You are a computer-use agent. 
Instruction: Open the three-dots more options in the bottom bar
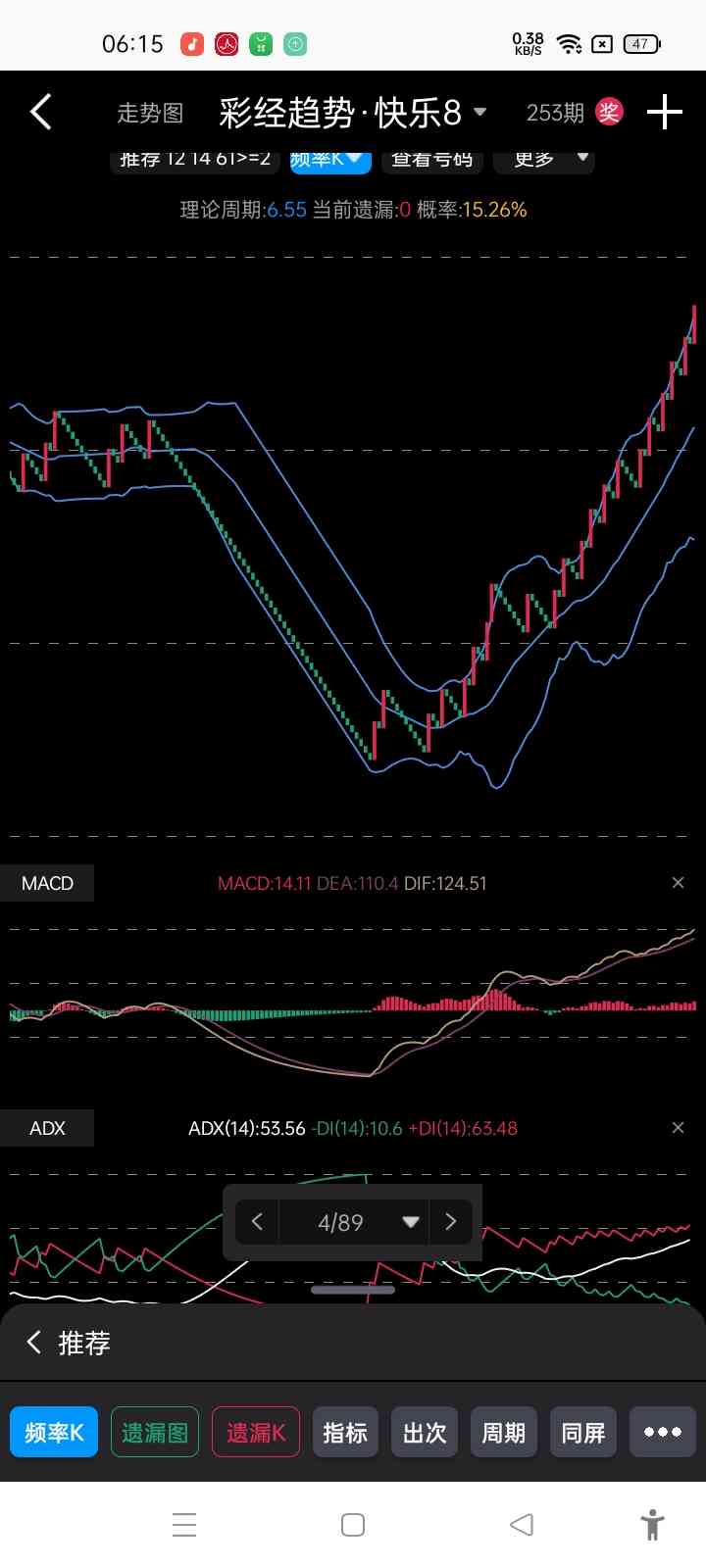663,1432
